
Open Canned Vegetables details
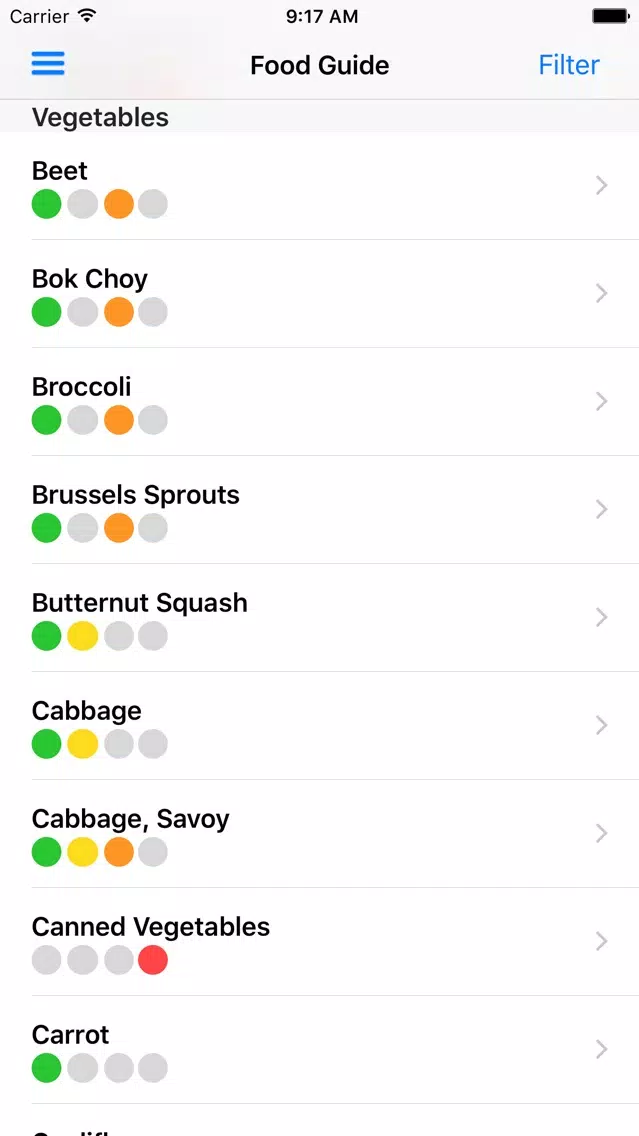tap(320, 941)
